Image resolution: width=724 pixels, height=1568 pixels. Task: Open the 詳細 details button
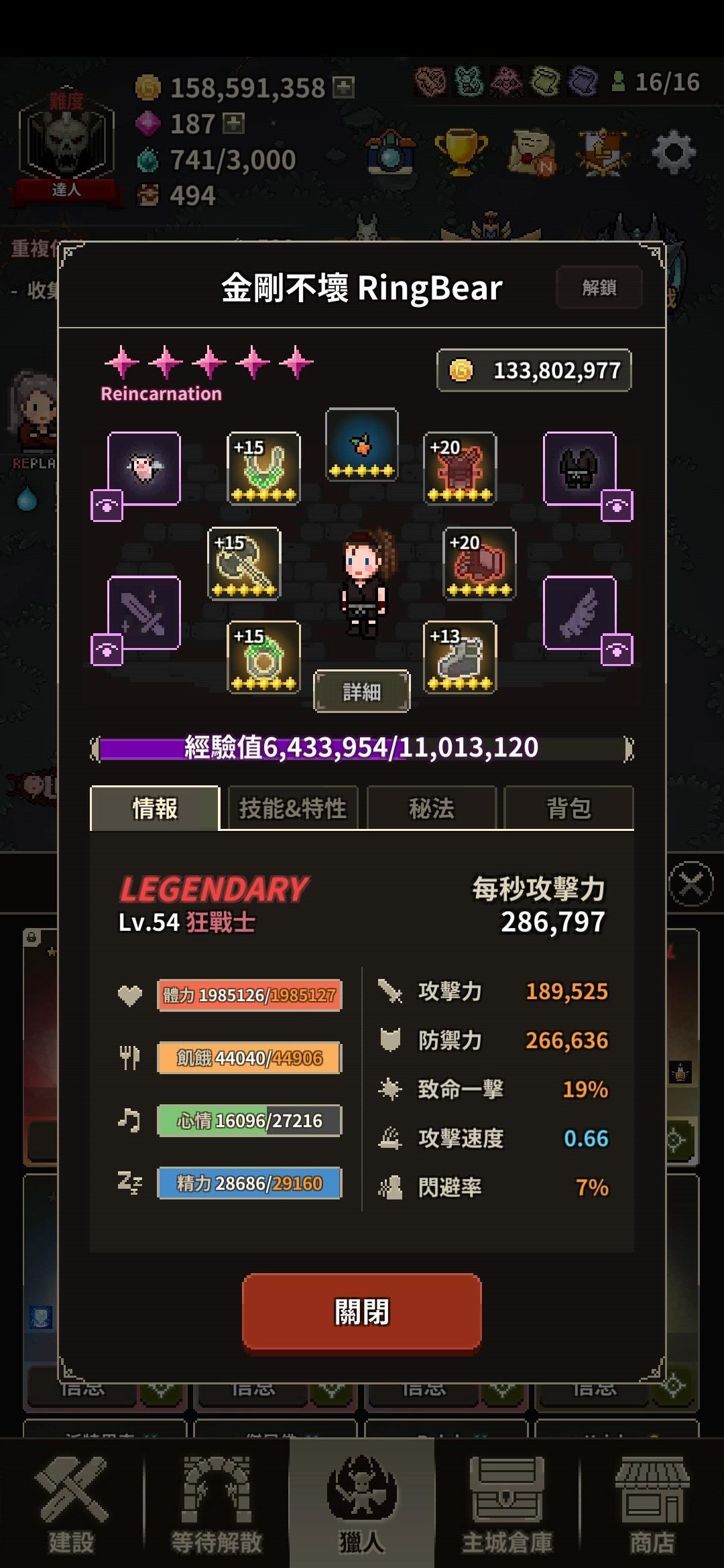361,691
